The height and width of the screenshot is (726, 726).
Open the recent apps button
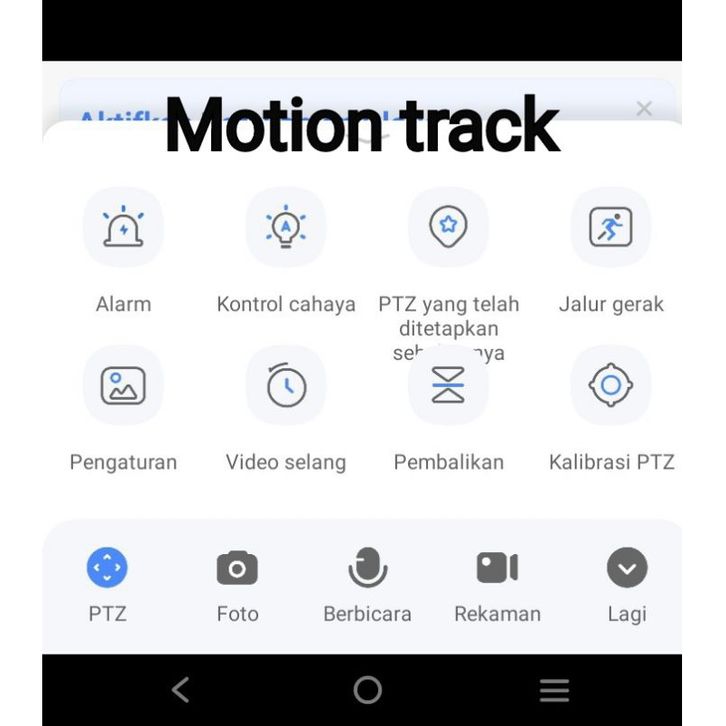pos(554,689)
